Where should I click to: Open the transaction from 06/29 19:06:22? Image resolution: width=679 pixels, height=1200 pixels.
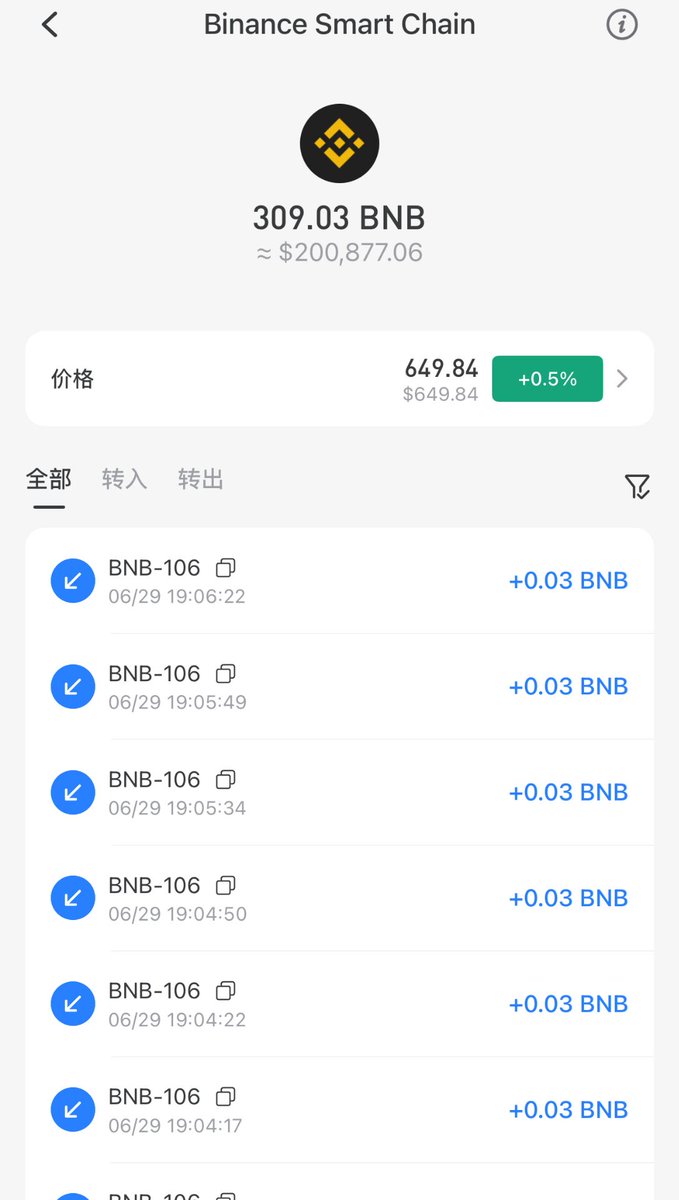coord(339,581)
